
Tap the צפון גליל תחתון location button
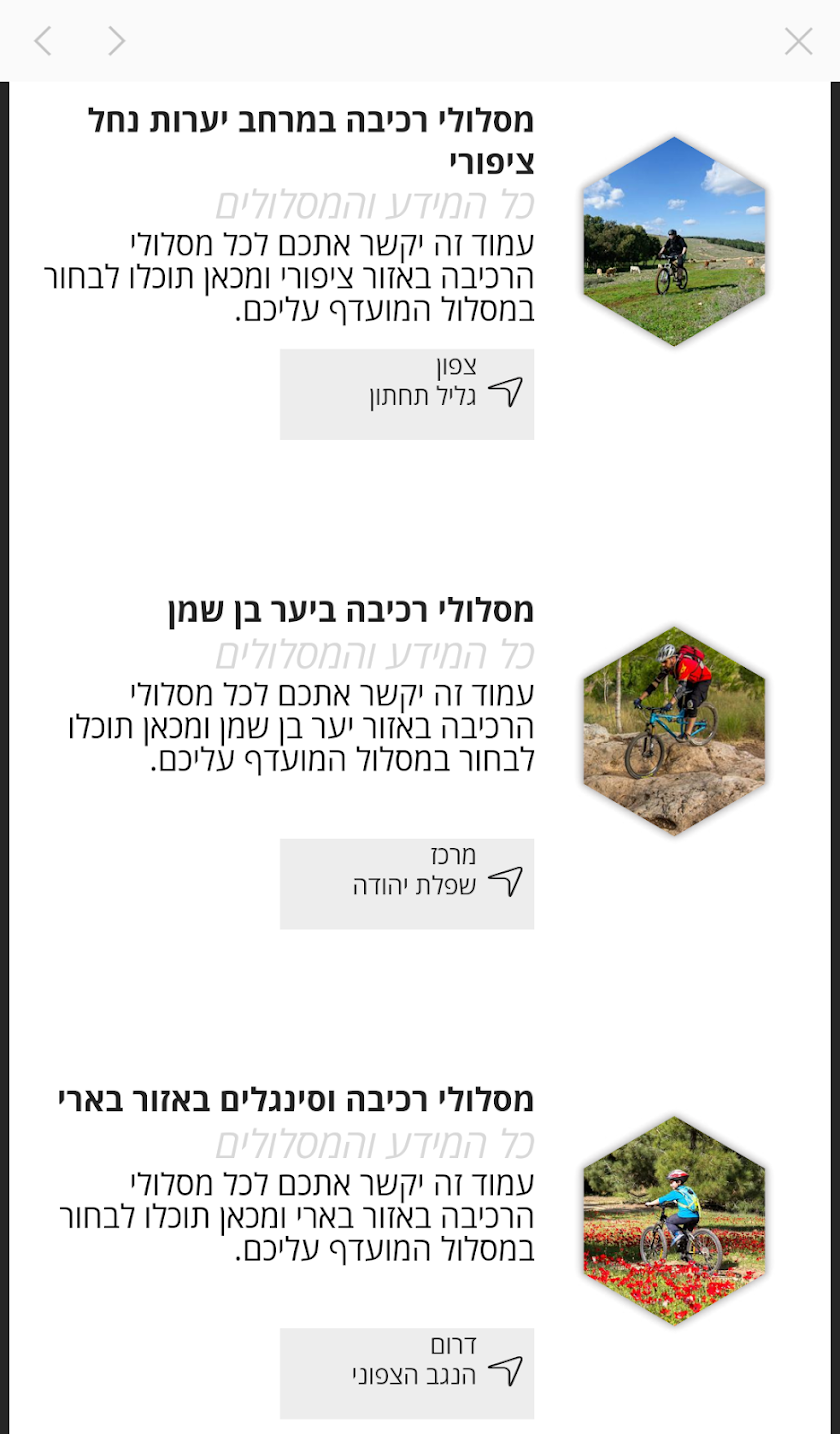tap(407, 394)
